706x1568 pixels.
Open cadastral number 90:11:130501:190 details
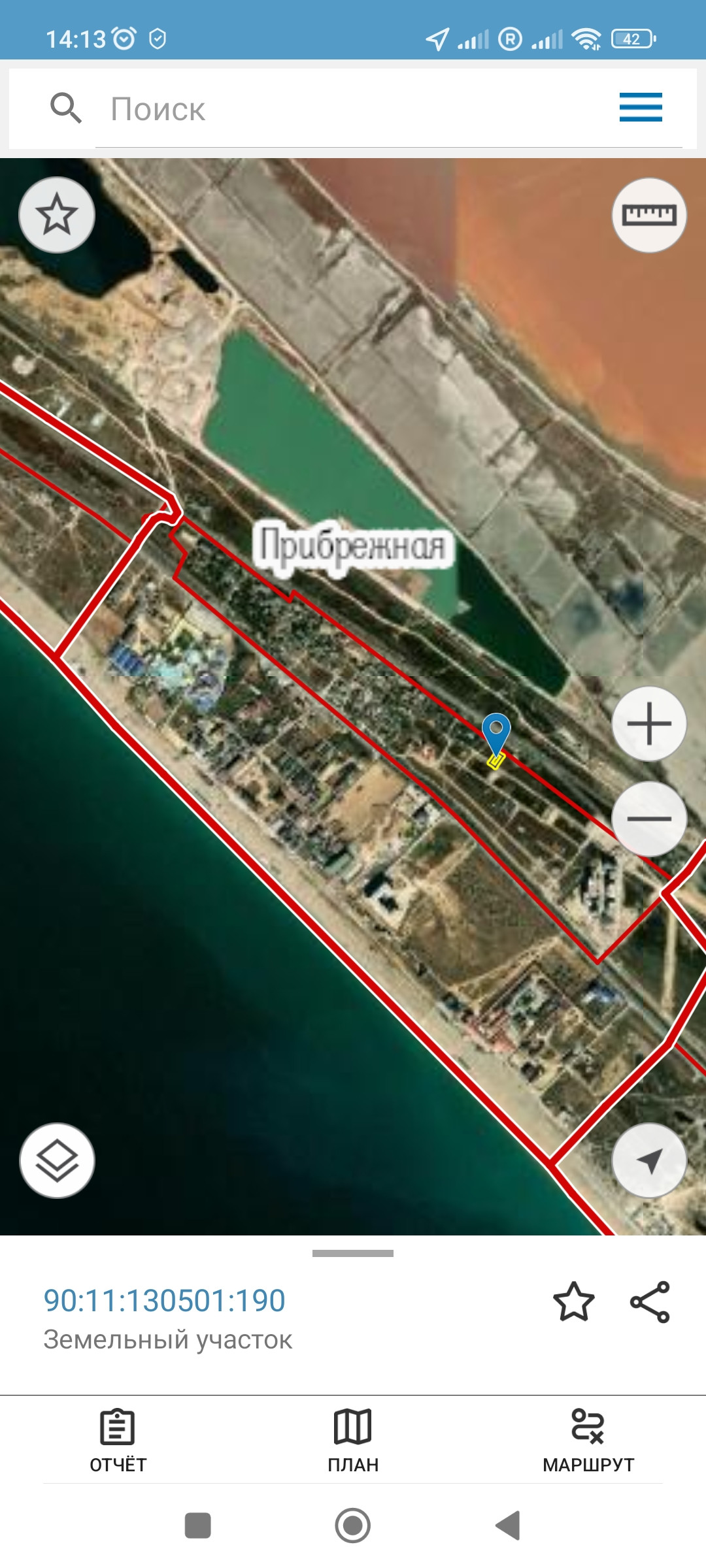pos(165,1300)
